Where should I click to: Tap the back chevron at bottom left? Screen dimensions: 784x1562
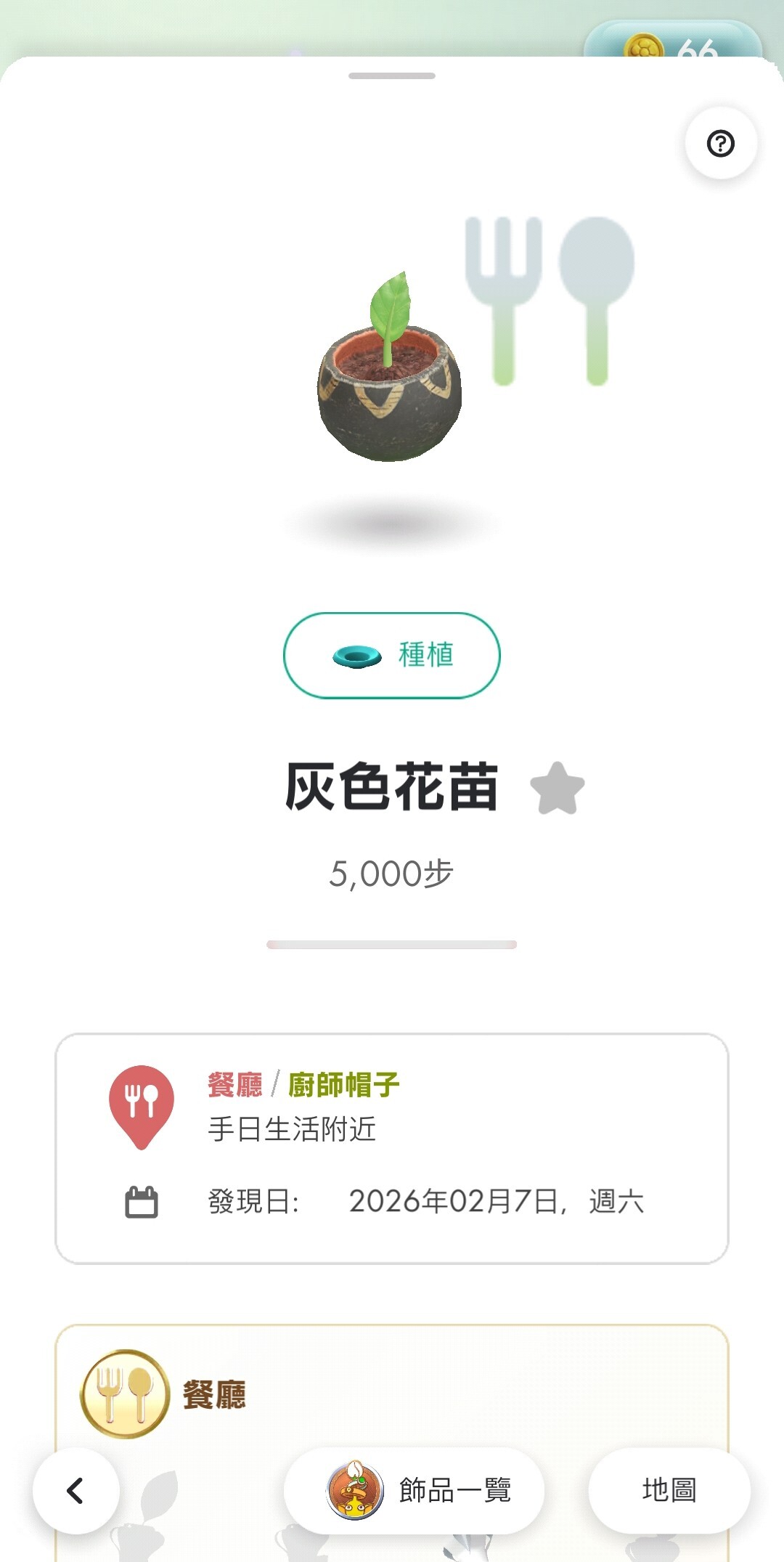click(75, 1491)
